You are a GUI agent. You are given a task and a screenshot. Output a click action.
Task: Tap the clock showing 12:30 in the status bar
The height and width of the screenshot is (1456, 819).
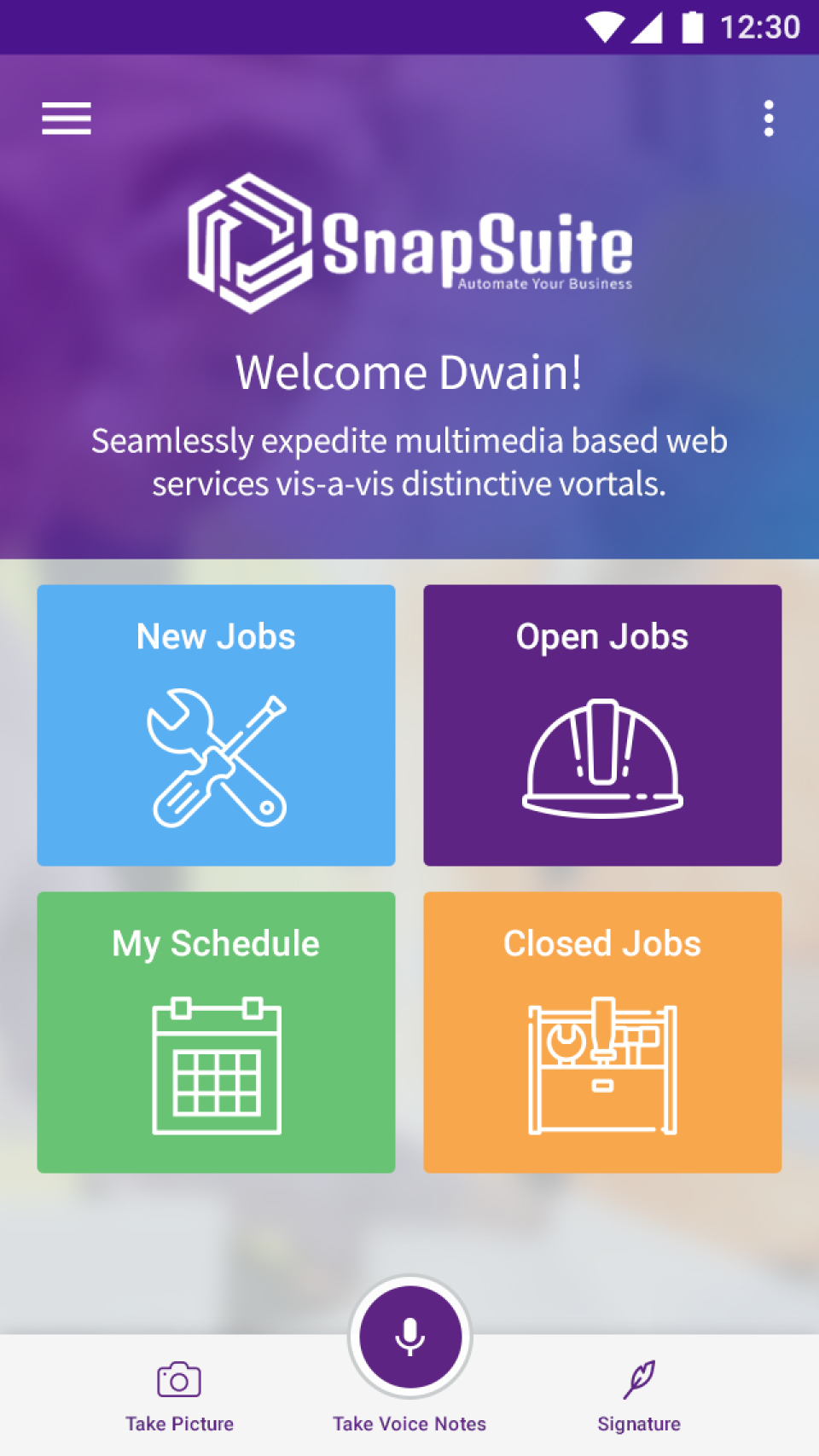click(758, 26)
